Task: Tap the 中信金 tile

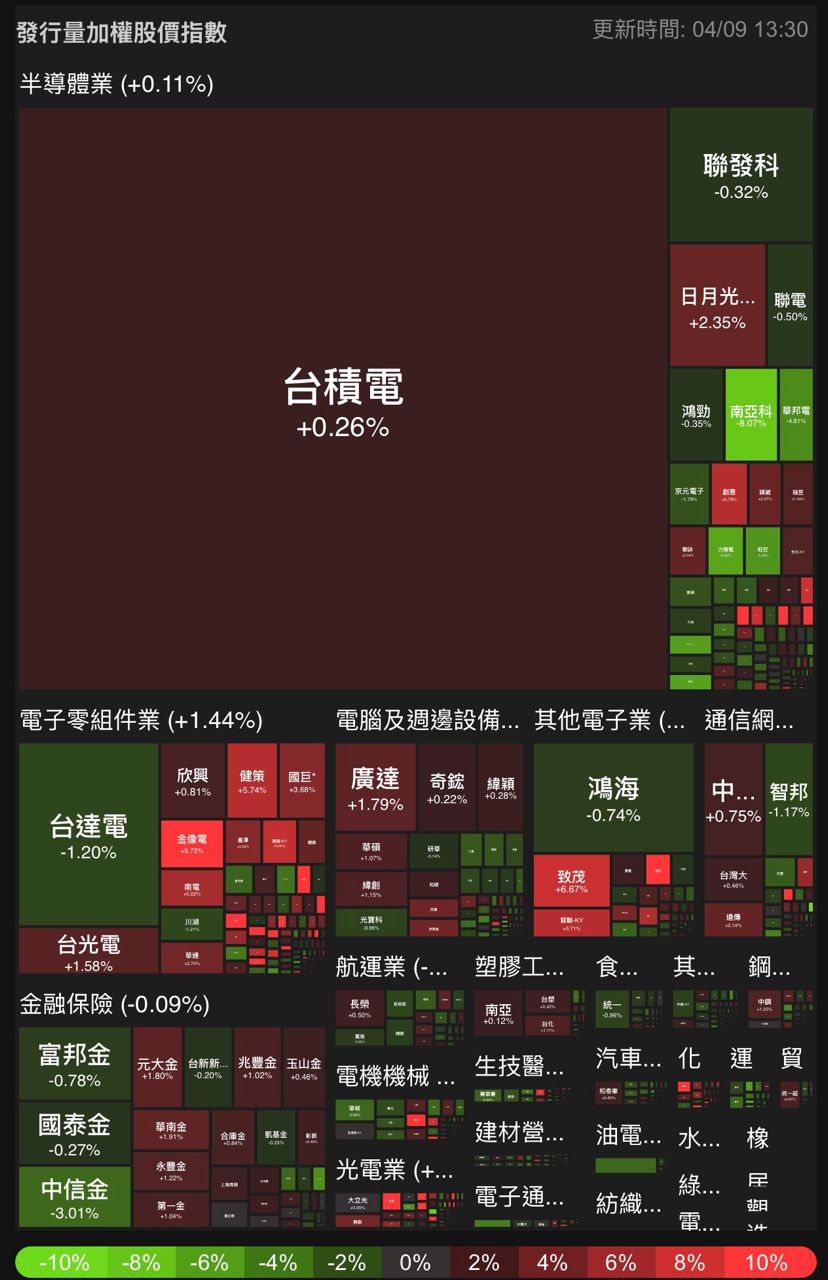Action: click(75, 1196)
